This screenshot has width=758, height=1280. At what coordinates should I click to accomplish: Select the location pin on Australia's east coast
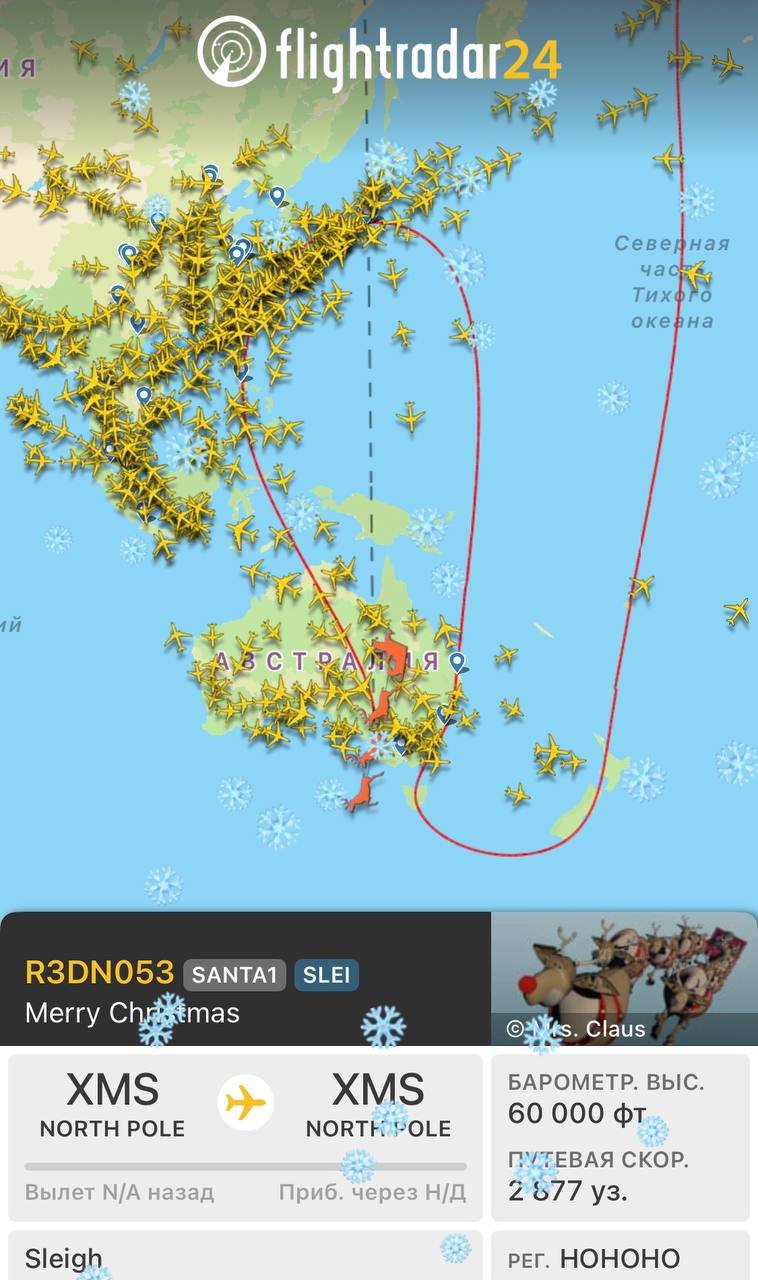[x=457, y=662]
